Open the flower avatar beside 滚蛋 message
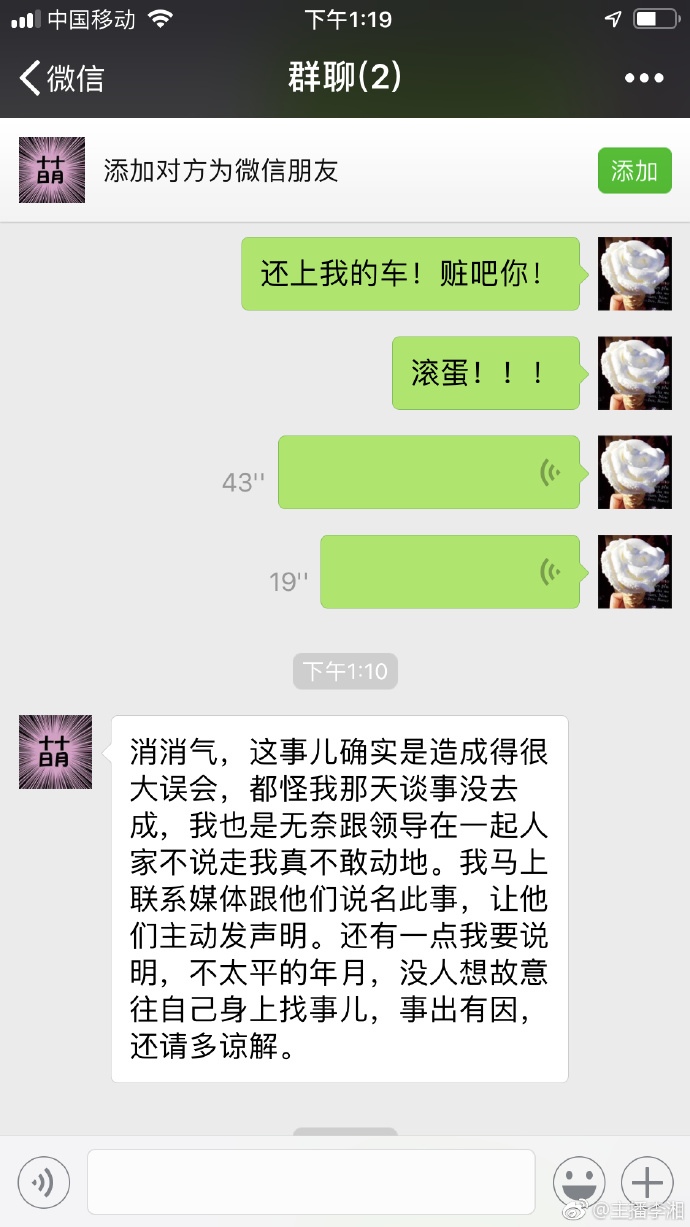Screen dimensions: 690x1227 point(634,373)
